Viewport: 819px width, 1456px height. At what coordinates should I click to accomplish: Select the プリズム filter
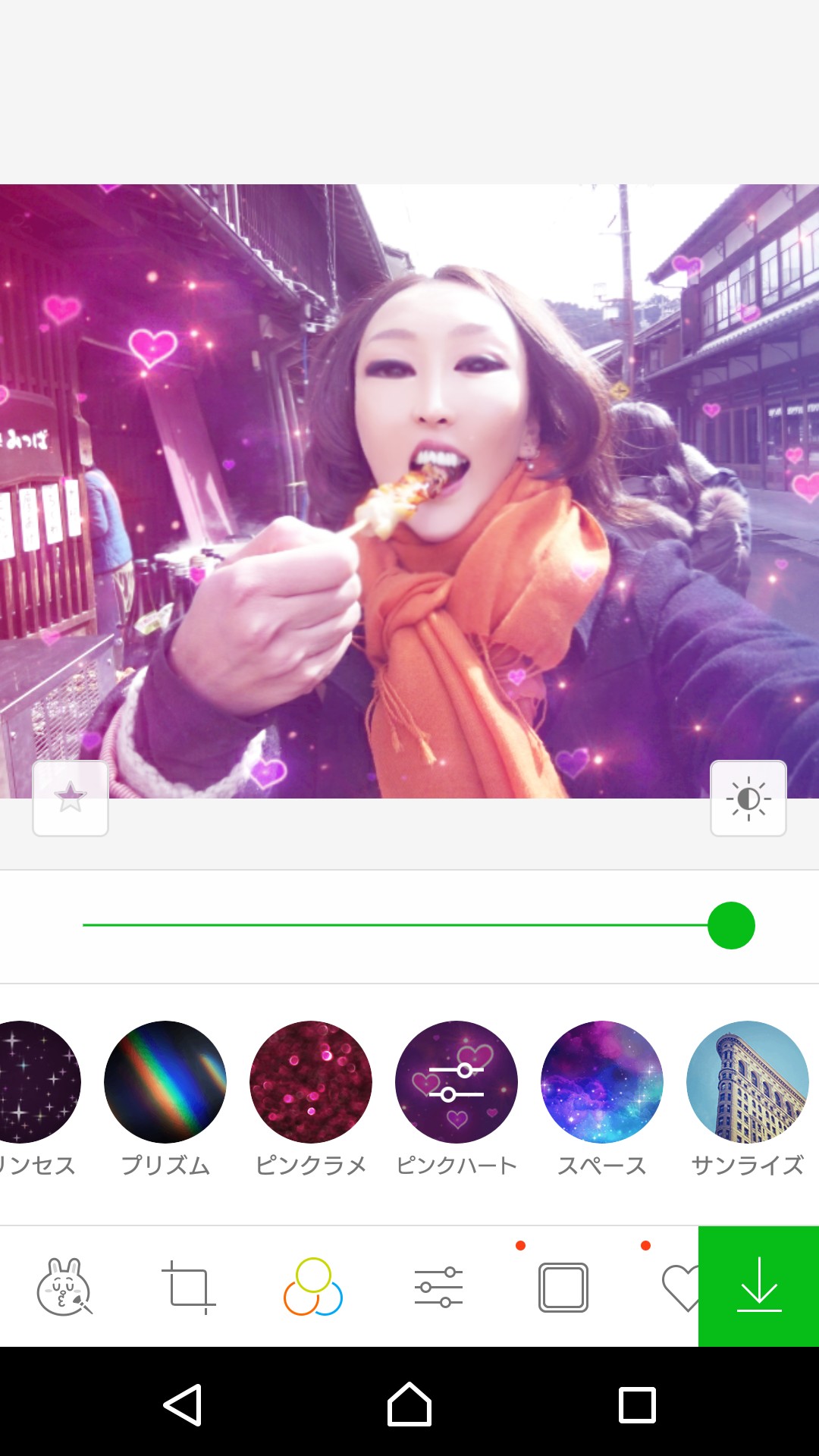165,1082
